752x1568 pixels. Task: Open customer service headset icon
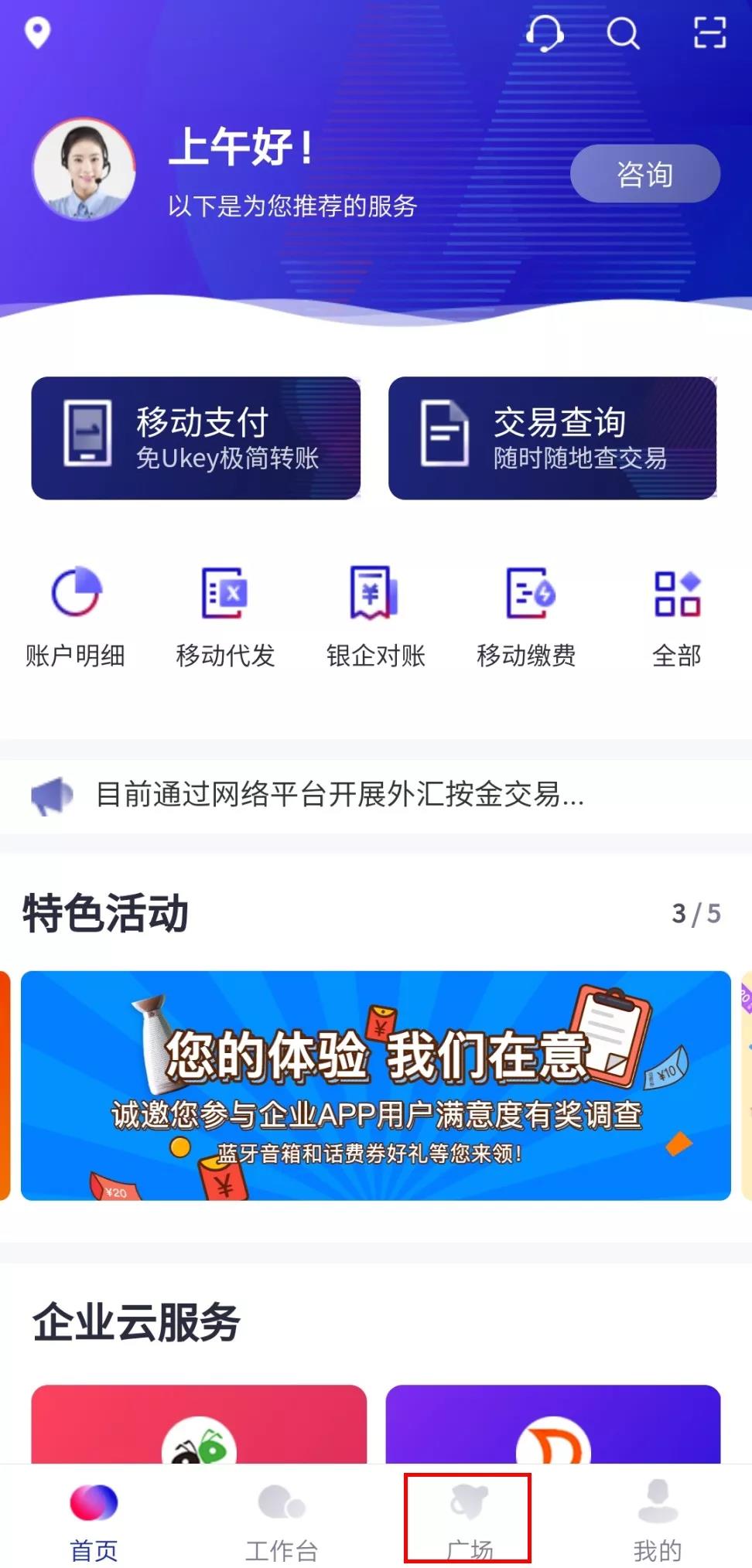(x=544, y=33)
